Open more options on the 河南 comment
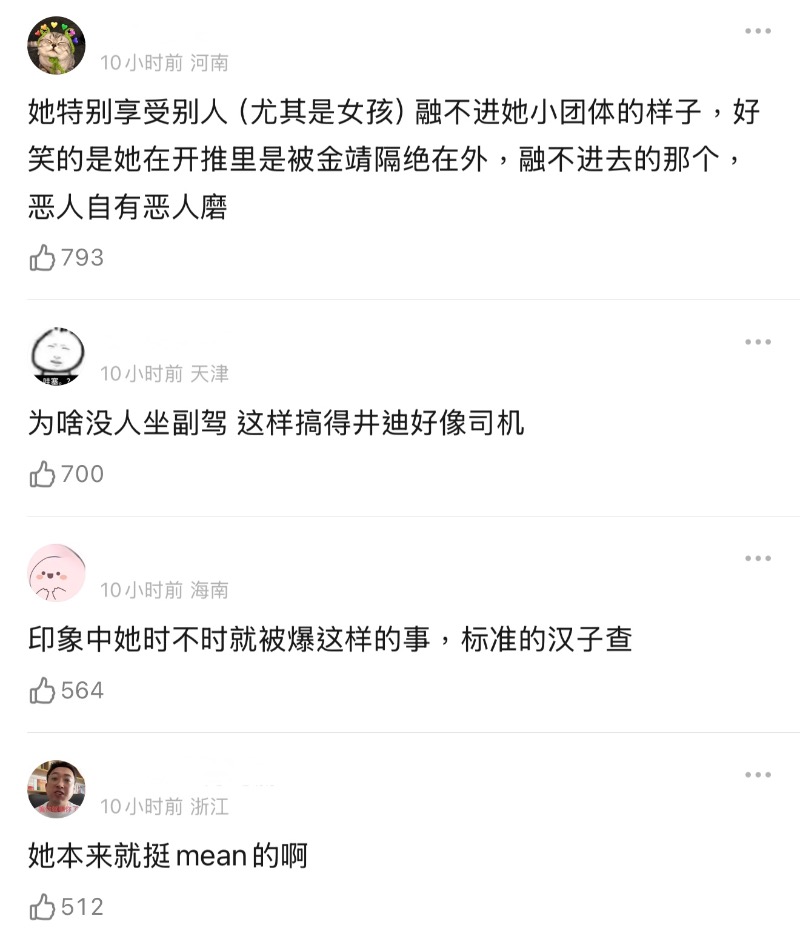The width and height of the screenshot is (800, 936). click(757, 31)
